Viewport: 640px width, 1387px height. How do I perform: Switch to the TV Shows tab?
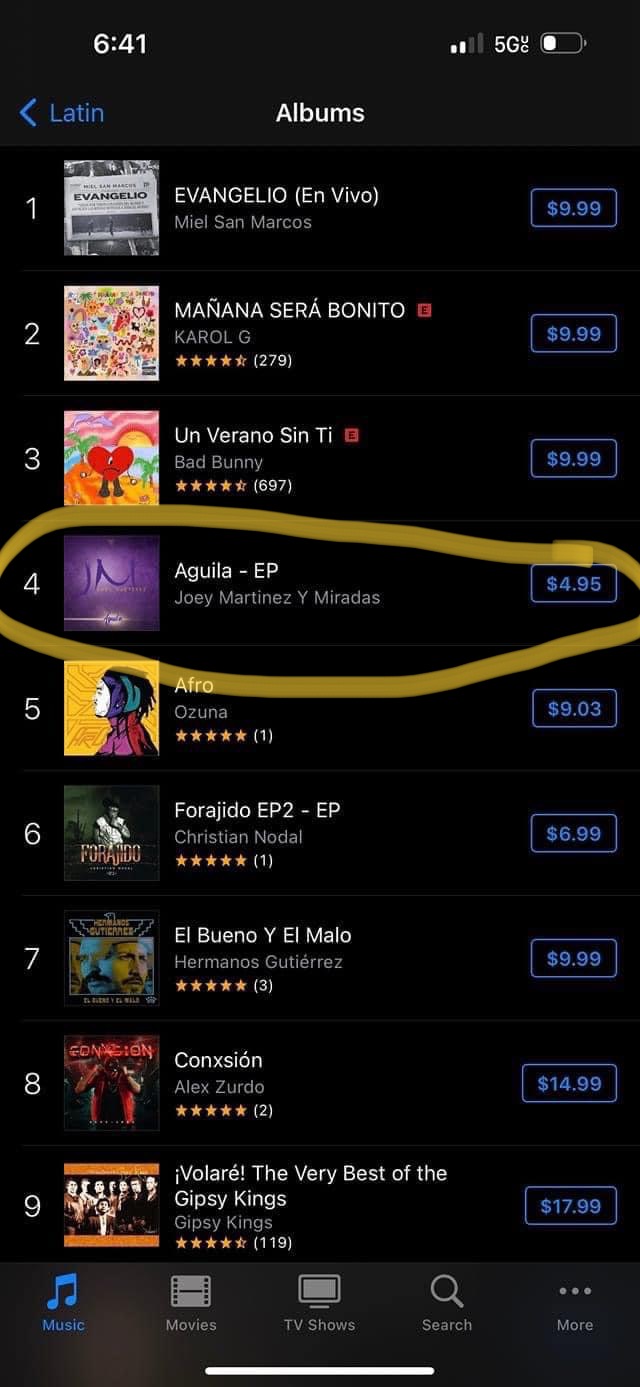(x=319, y=1303)
